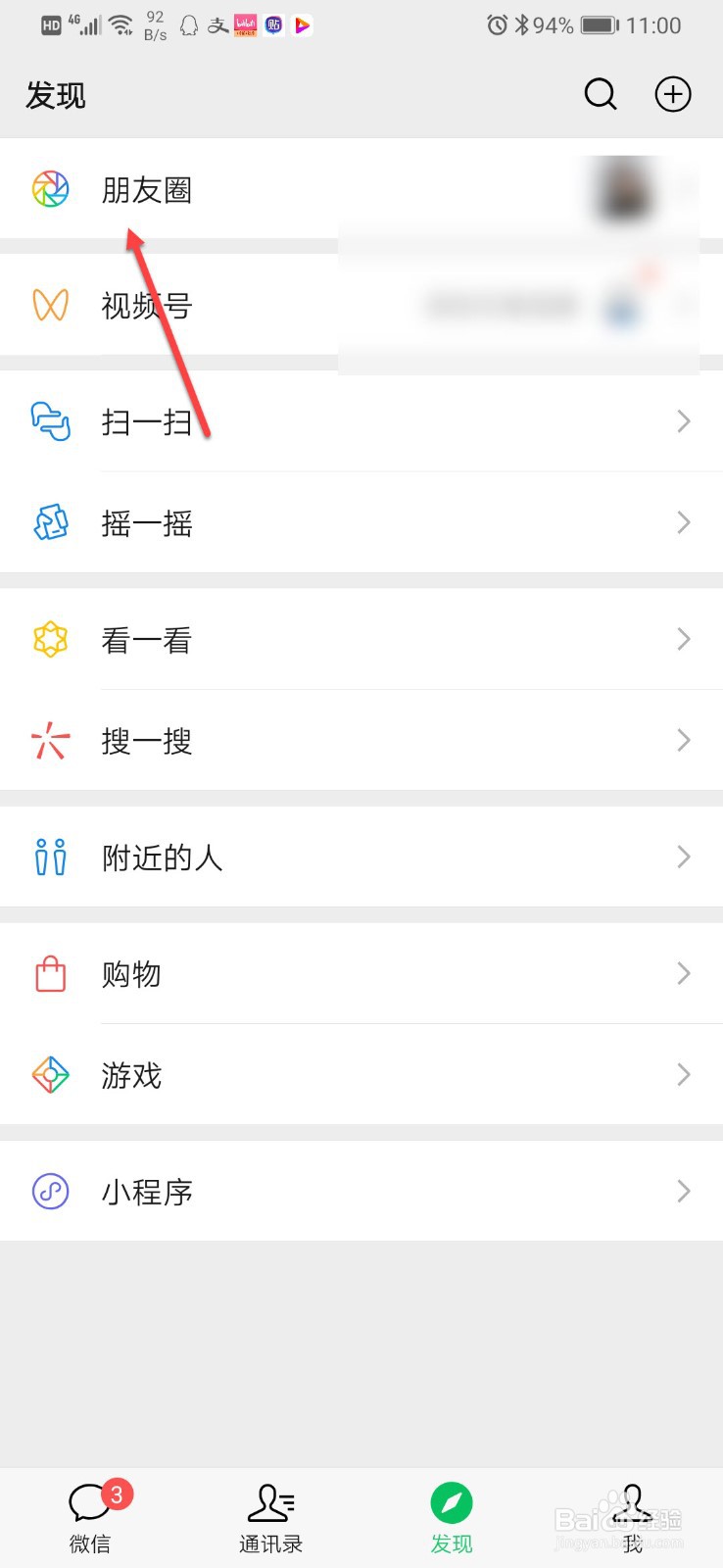The width and height of the screenshot is (723, 1568).
Task: Open Search (搜一搜) feature
Action: point(147,741)
